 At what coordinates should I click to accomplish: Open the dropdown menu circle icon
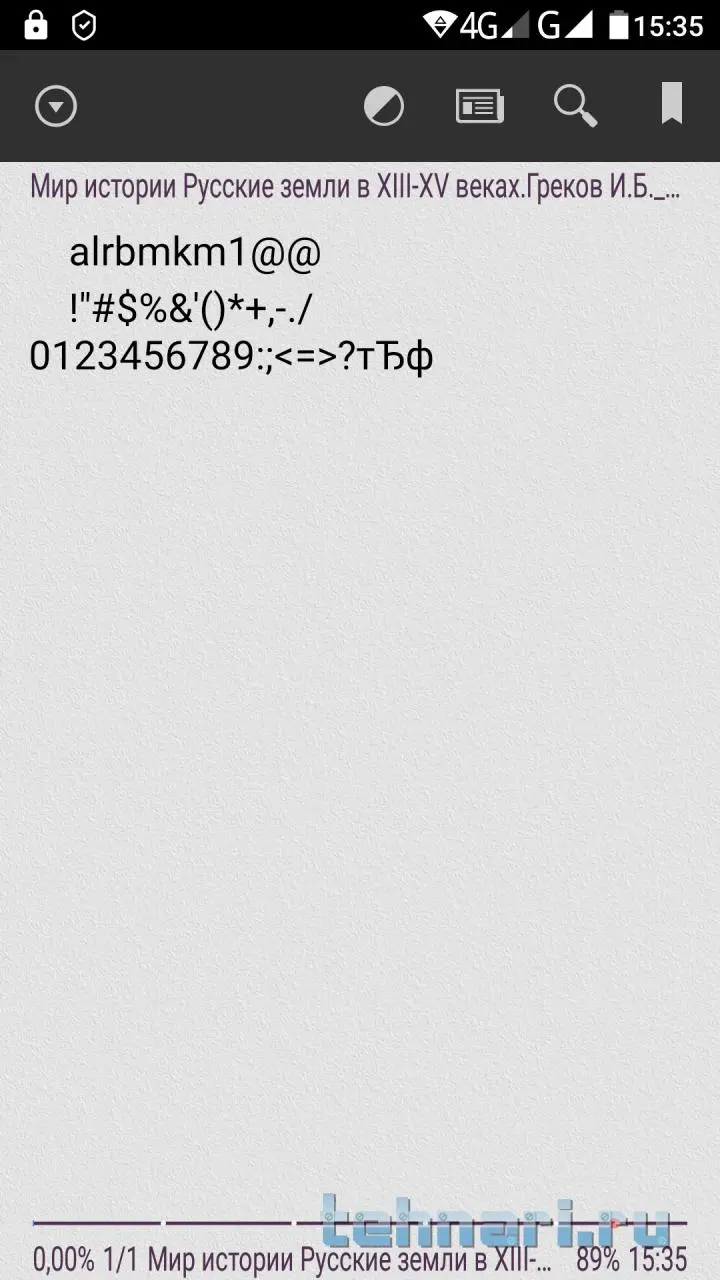coord(56,106)
